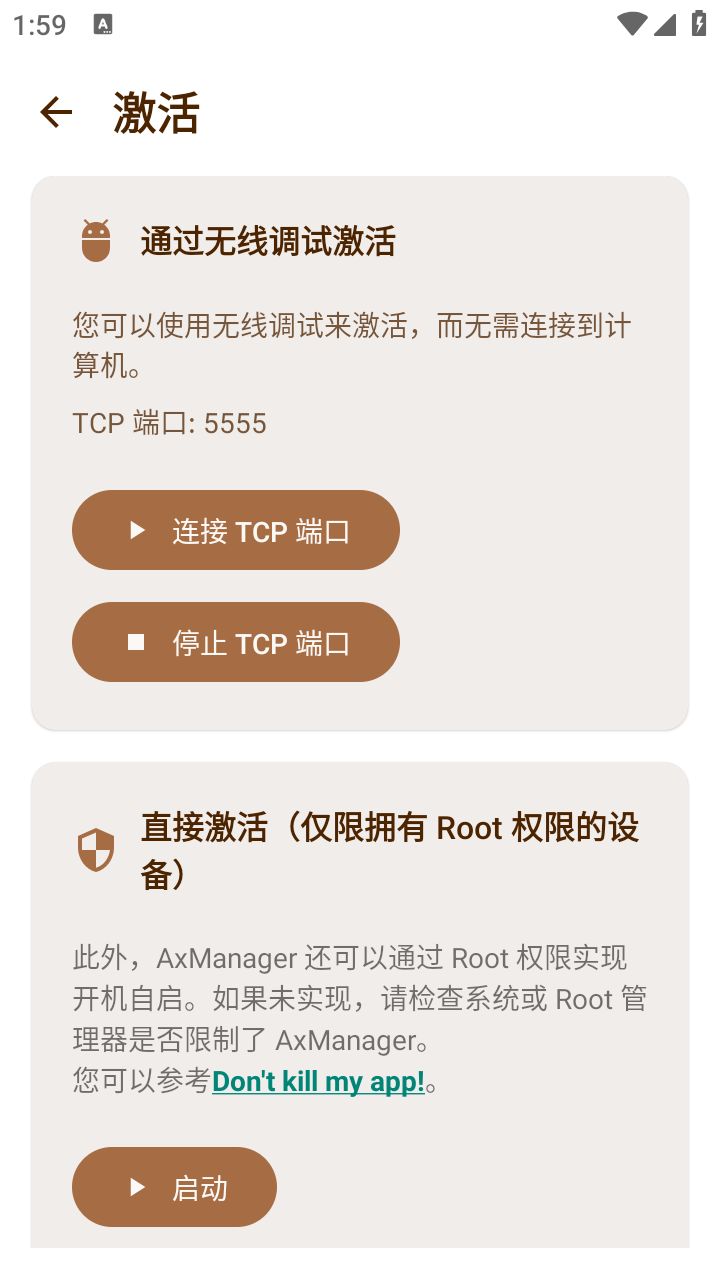Click the signal strength icon in the status bar

tap(664, 25)
